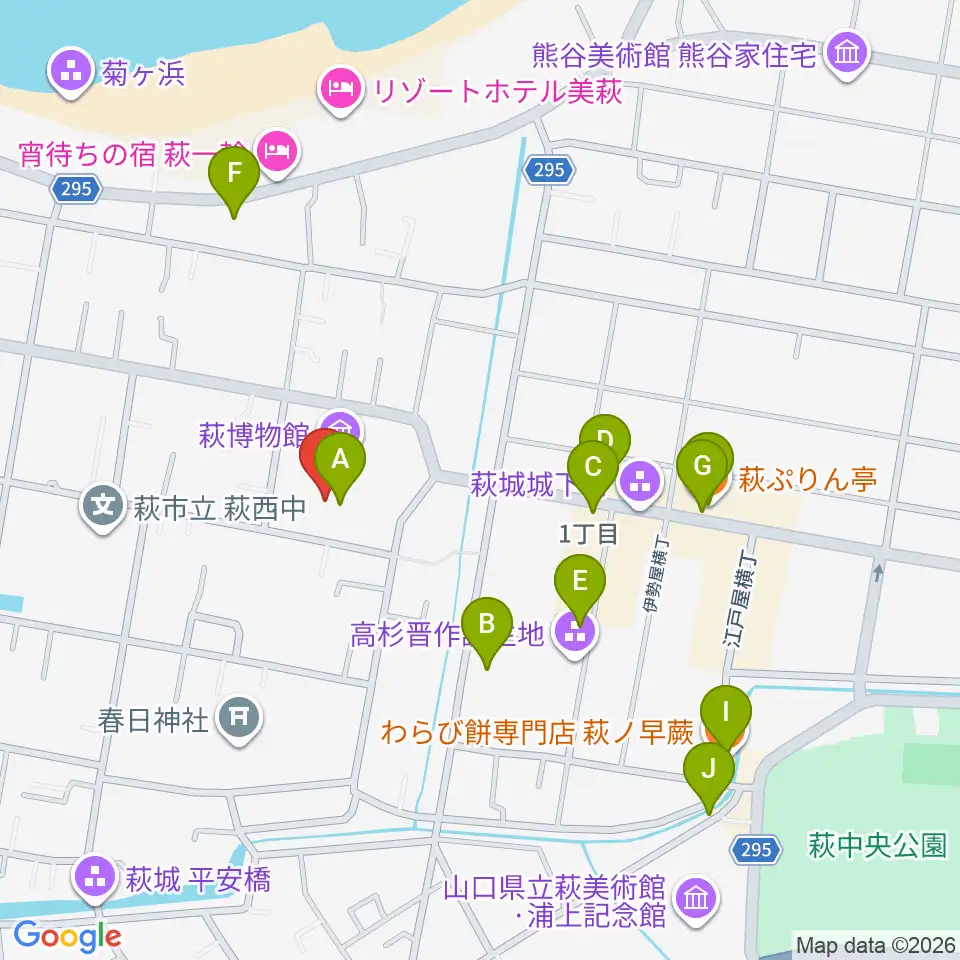Select green map marker A
This screenshot has height=960, width=960.
click(x=340, y=463)
